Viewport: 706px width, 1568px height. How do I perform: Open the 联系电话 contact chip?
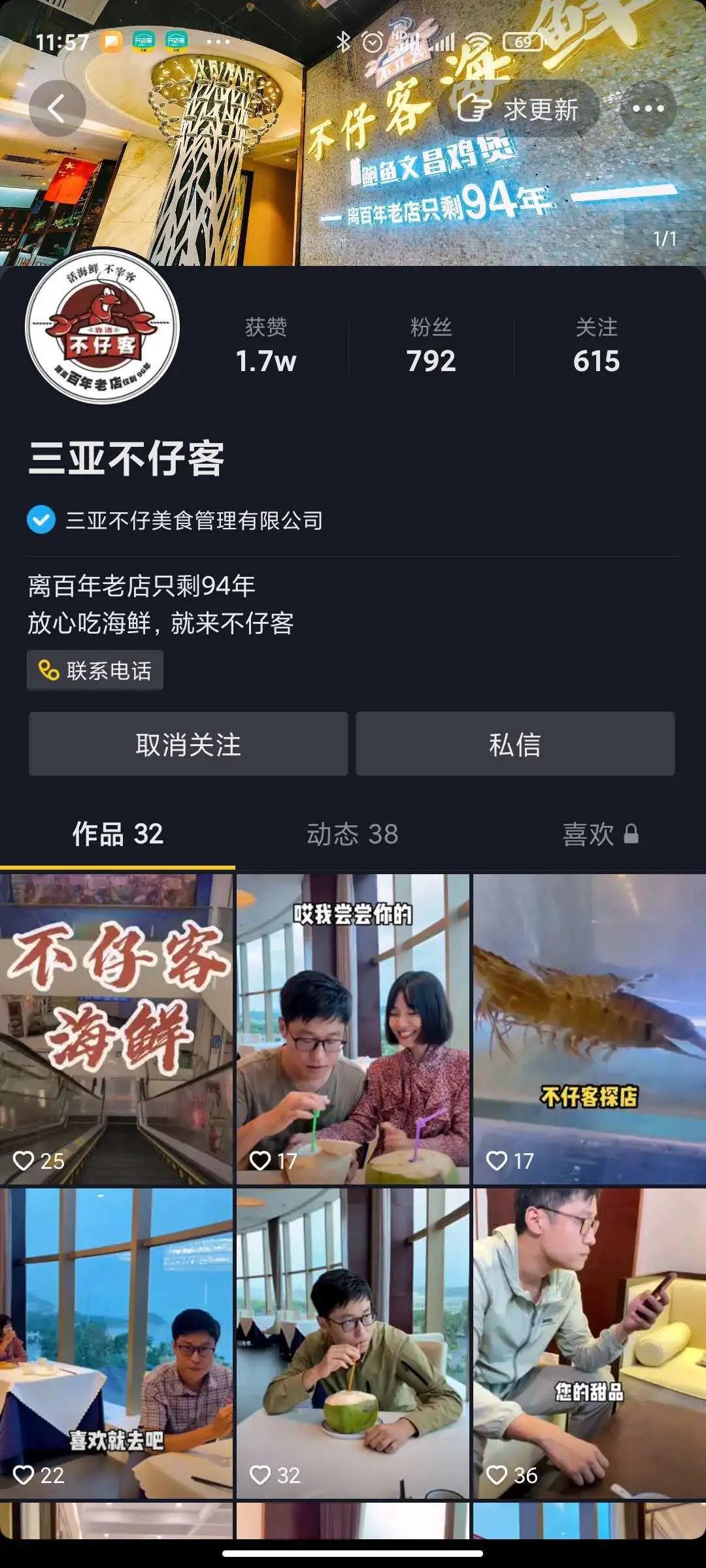coord(95,670)
